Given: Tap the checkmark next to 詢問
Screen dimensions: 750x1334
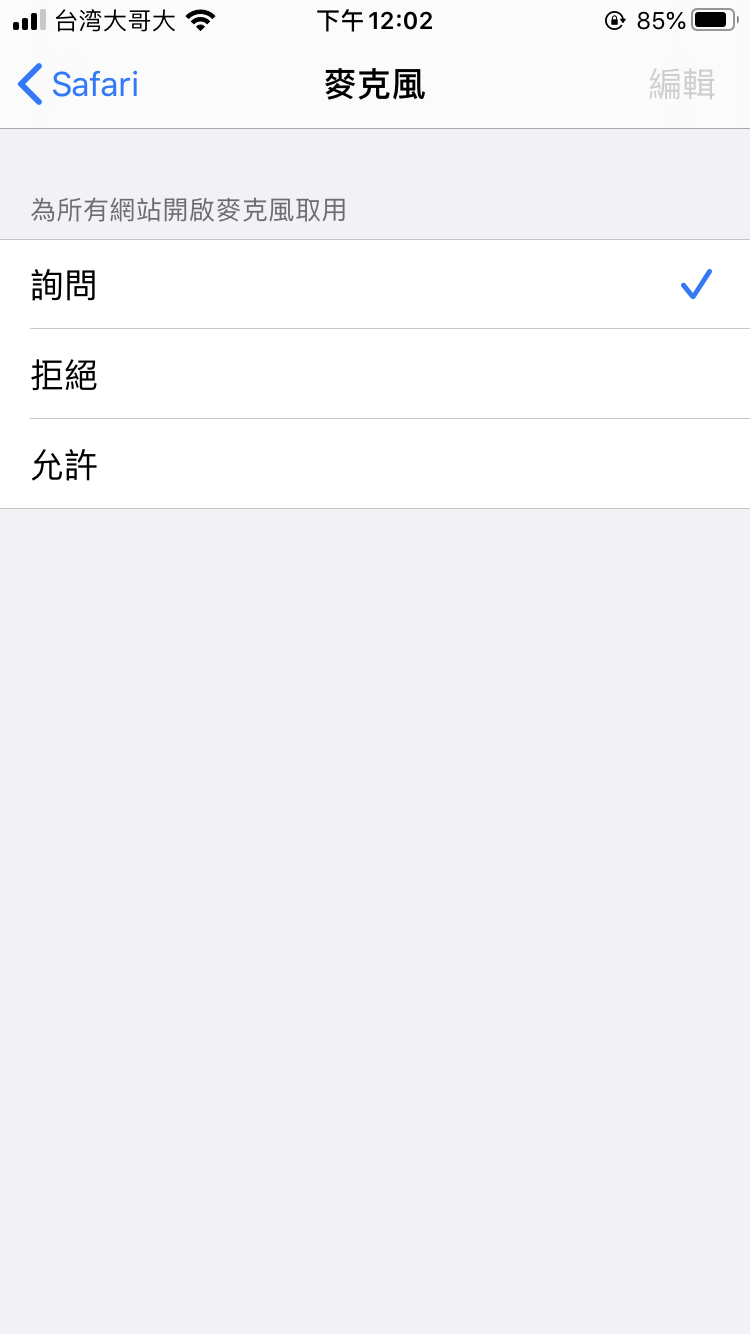Looking at the screenshot, I should [x=697, y=285].
